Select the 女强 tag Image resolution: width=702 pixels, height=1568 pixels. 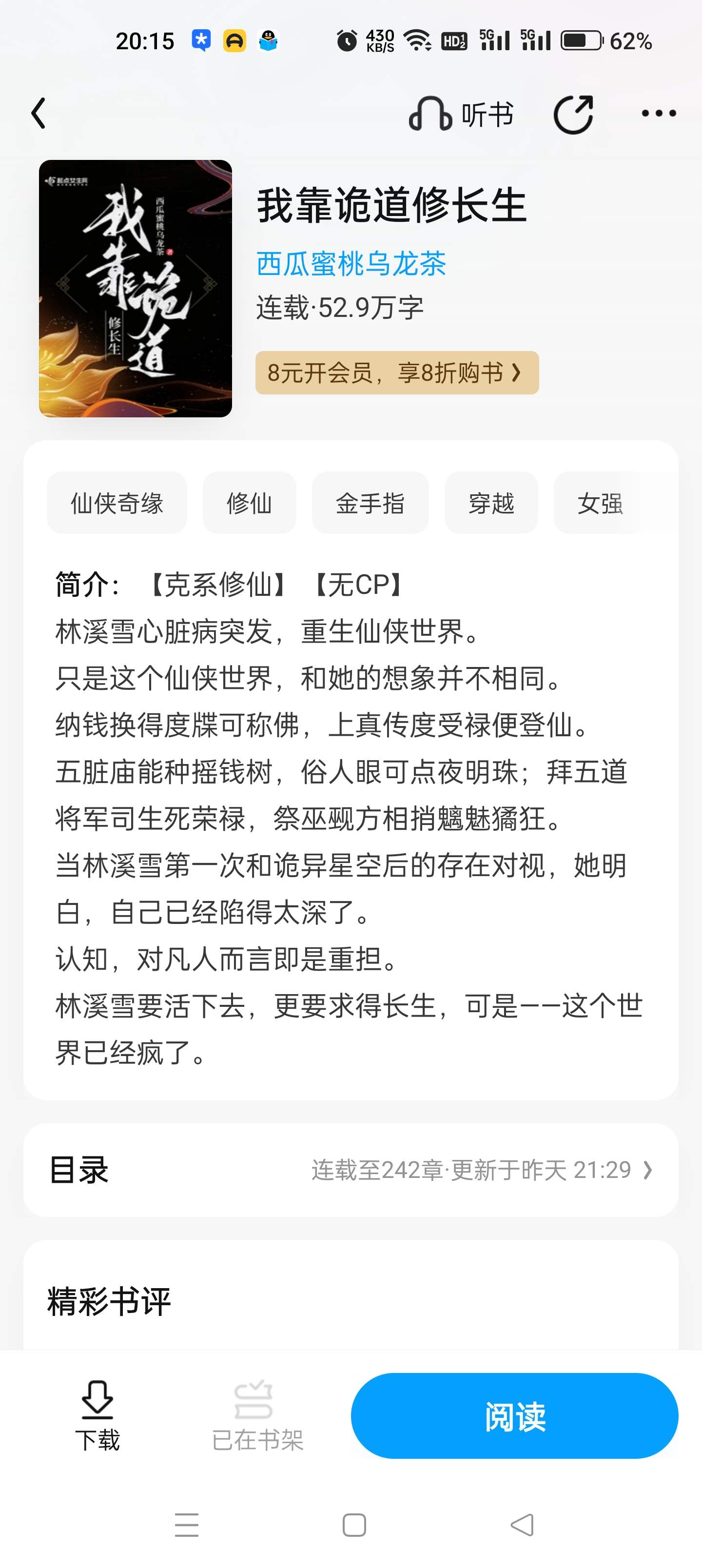[600, 503]
